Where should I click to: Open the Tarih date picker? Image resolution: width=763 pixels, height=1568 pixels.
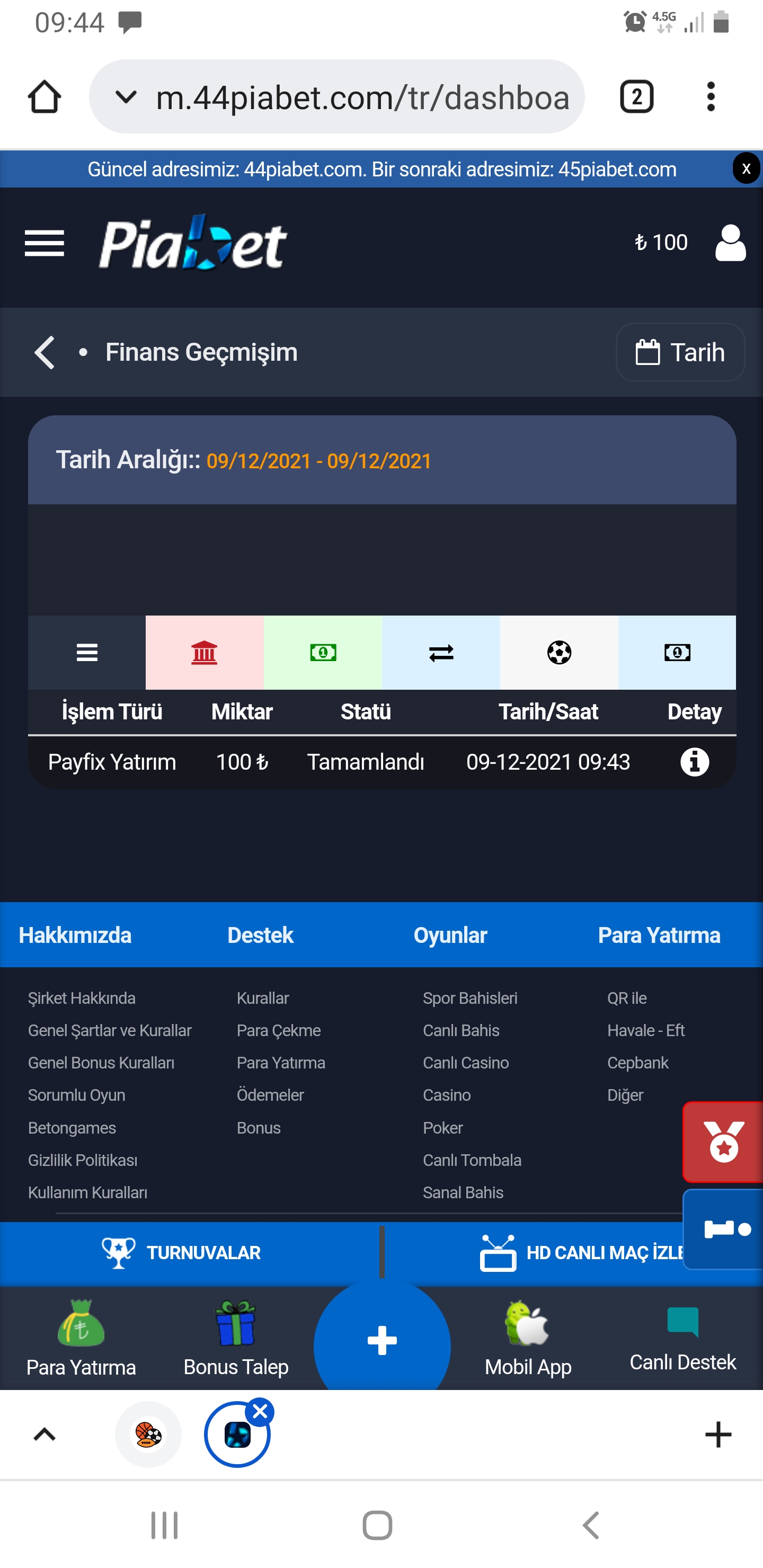[x=680, y=352]
